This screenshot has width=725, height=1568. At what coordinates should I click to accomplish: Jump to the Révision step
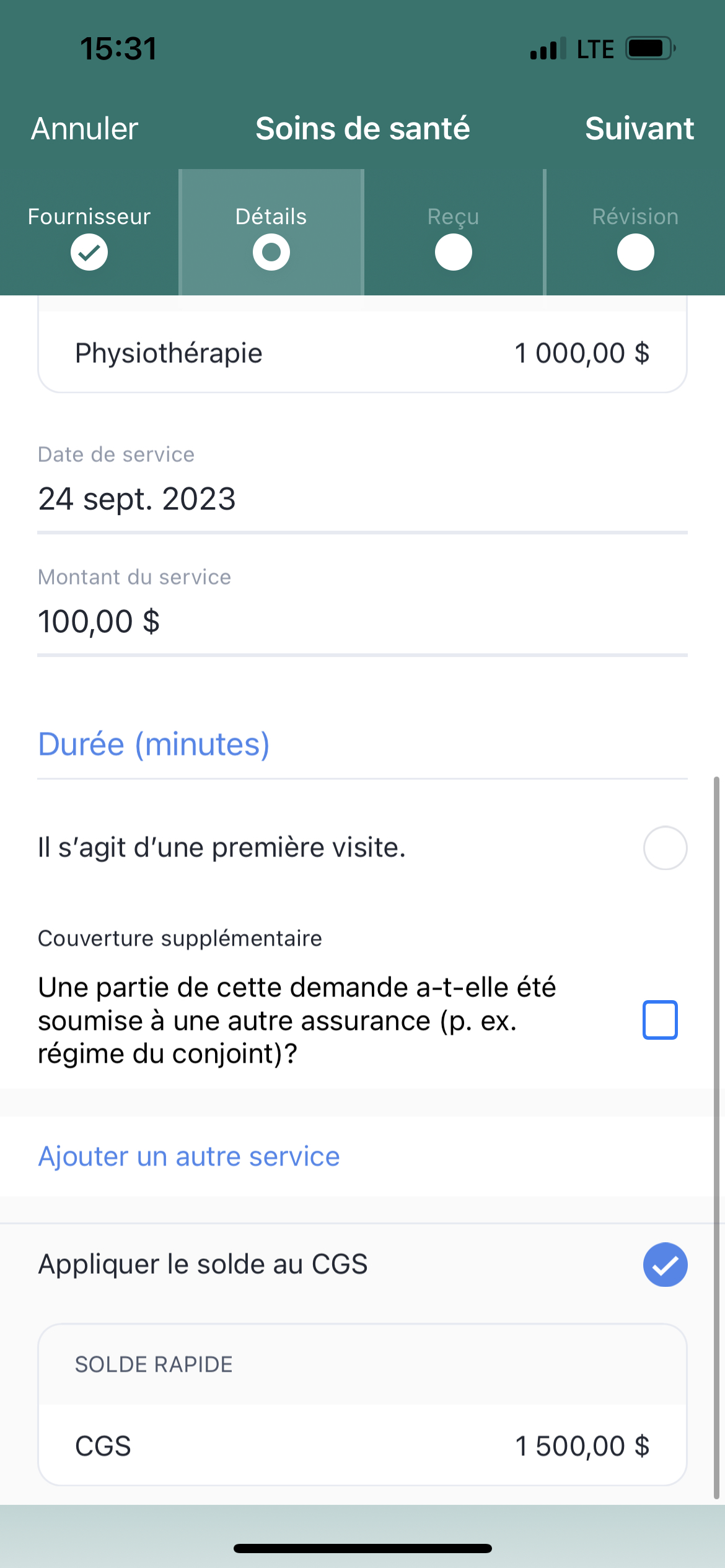point(635,233)
